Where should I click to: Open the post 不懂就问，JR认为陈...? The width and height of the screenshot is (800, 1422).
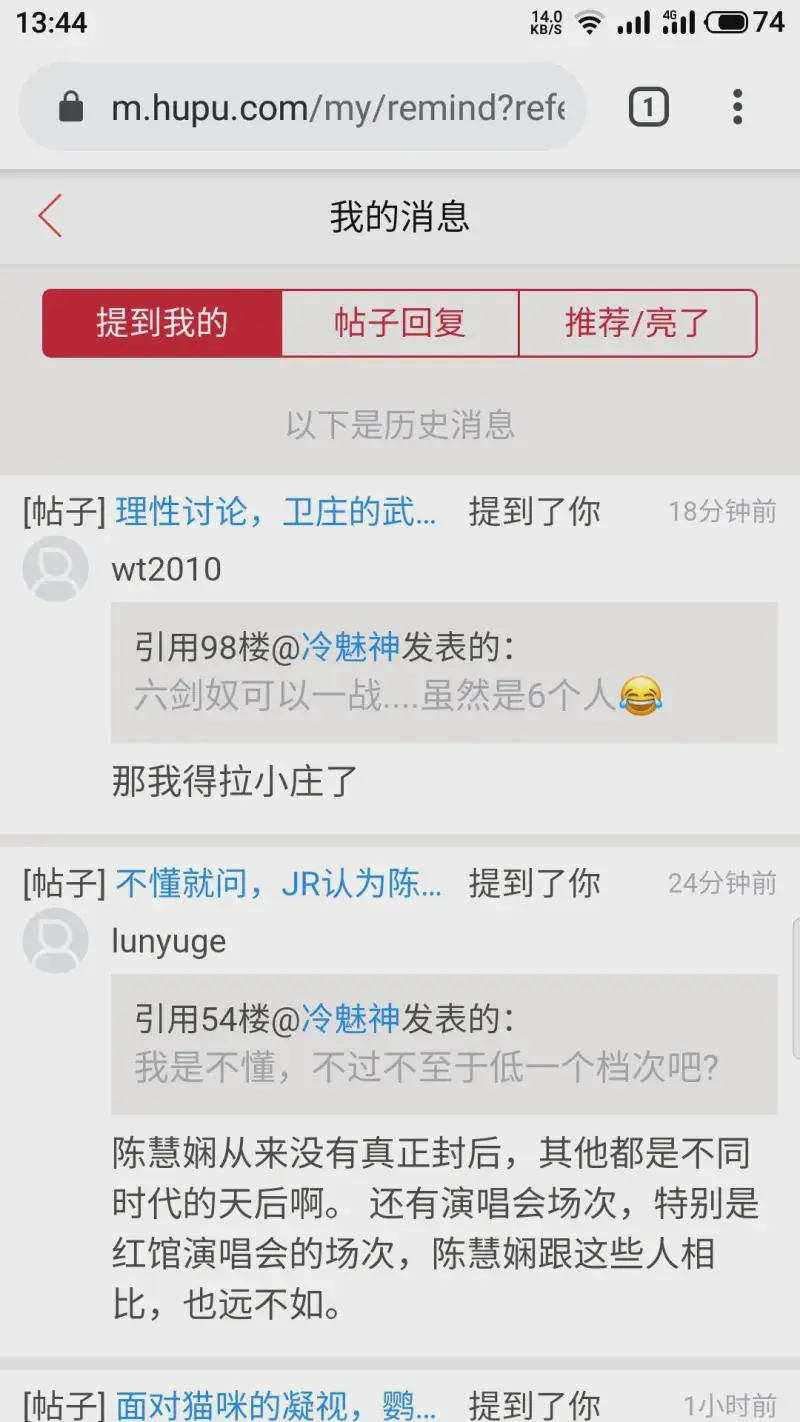pyautogui.click(x=279, y=883)
